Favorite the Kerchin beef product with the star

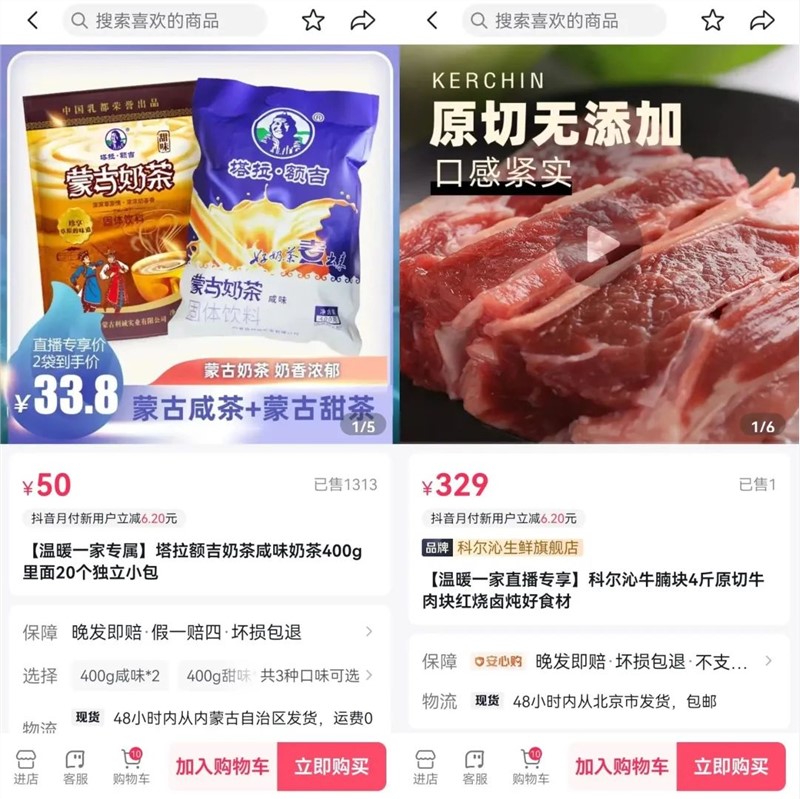712,20
